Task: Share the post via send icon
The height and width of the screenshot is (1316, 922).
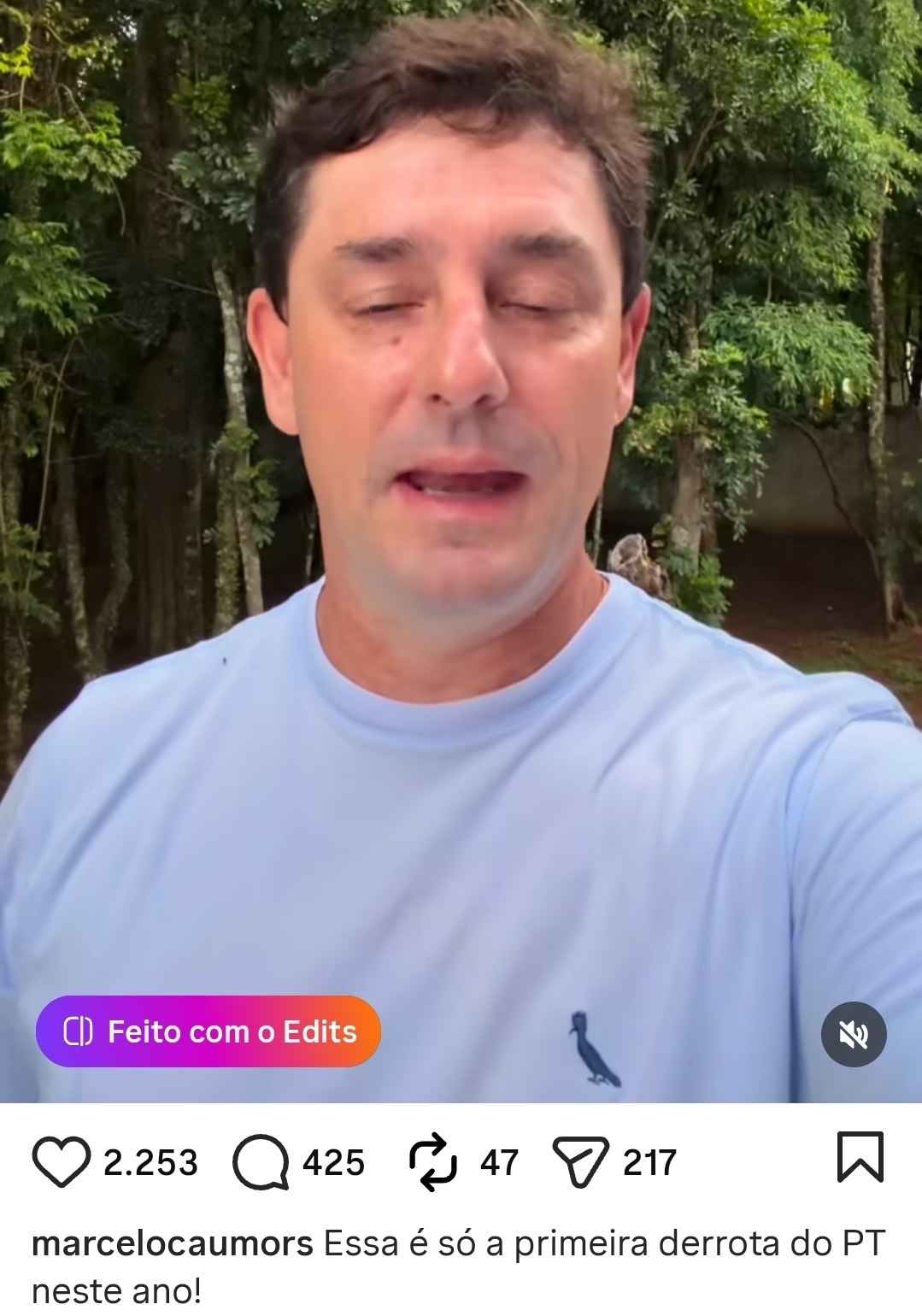Action: coord(581,1162)
